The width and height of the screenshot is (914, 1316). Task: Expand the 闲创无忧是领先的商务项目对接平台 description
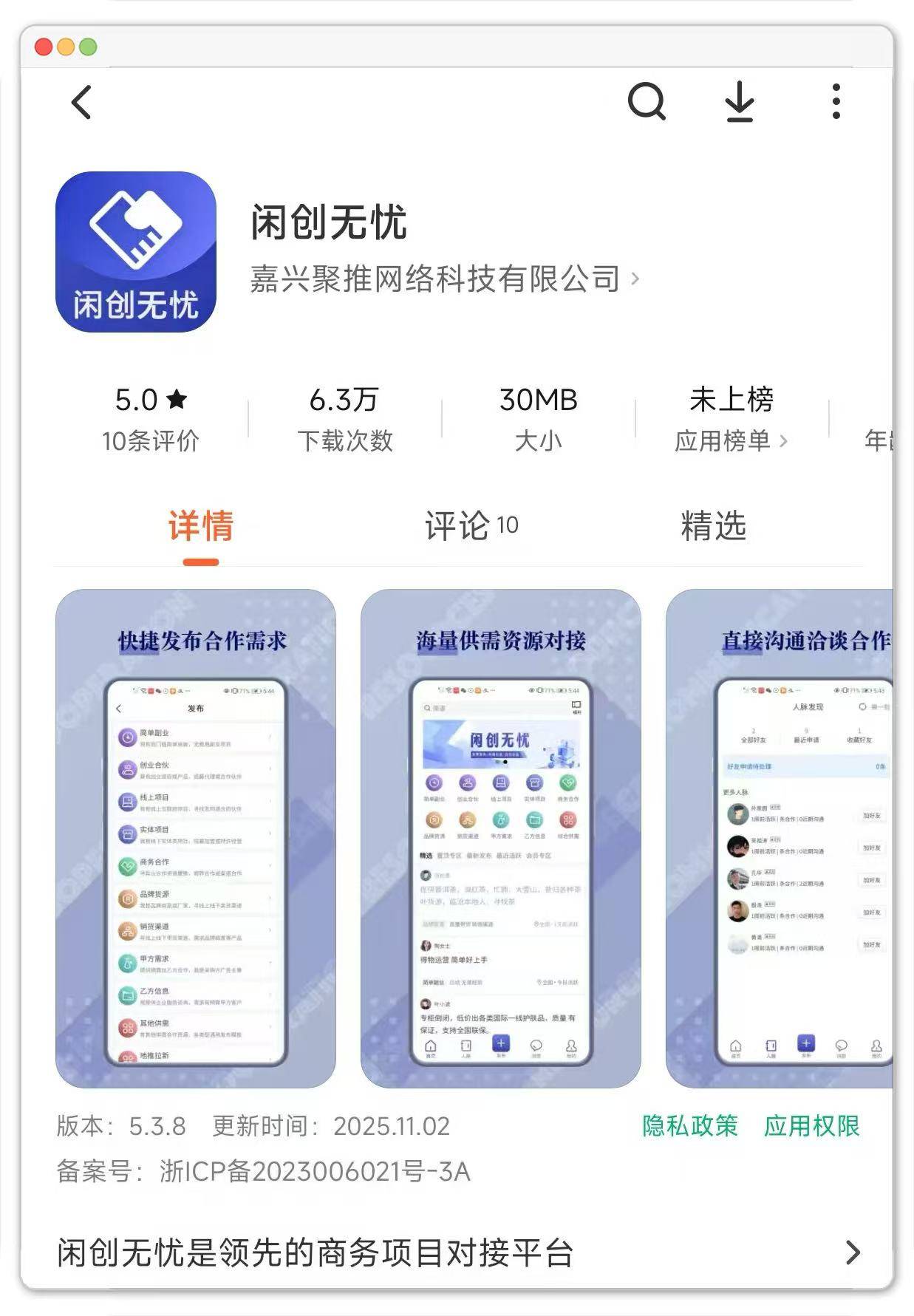coord(458,1252)
